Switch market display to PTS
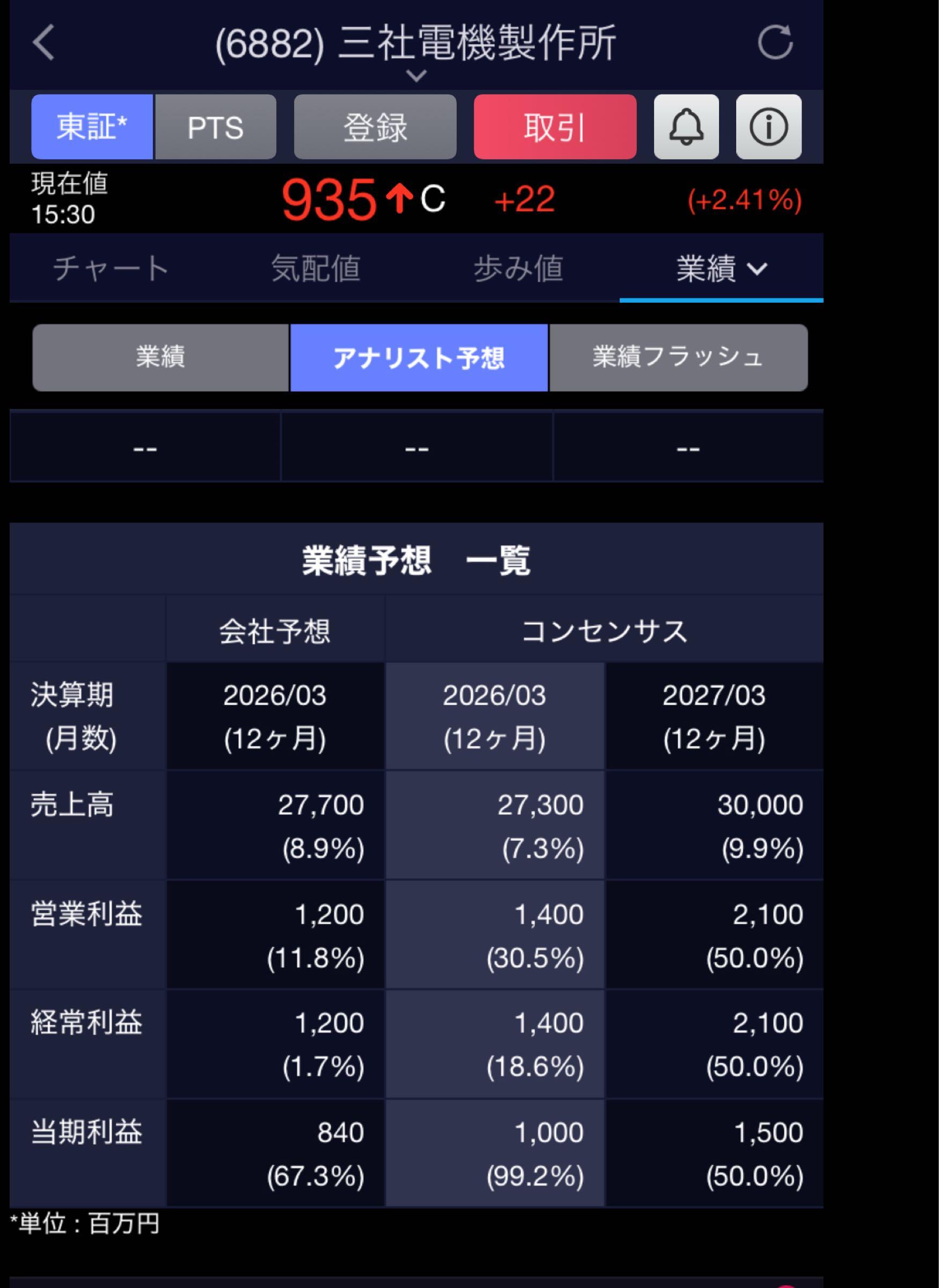The image size is (939, 1288). tap(216, 126)
